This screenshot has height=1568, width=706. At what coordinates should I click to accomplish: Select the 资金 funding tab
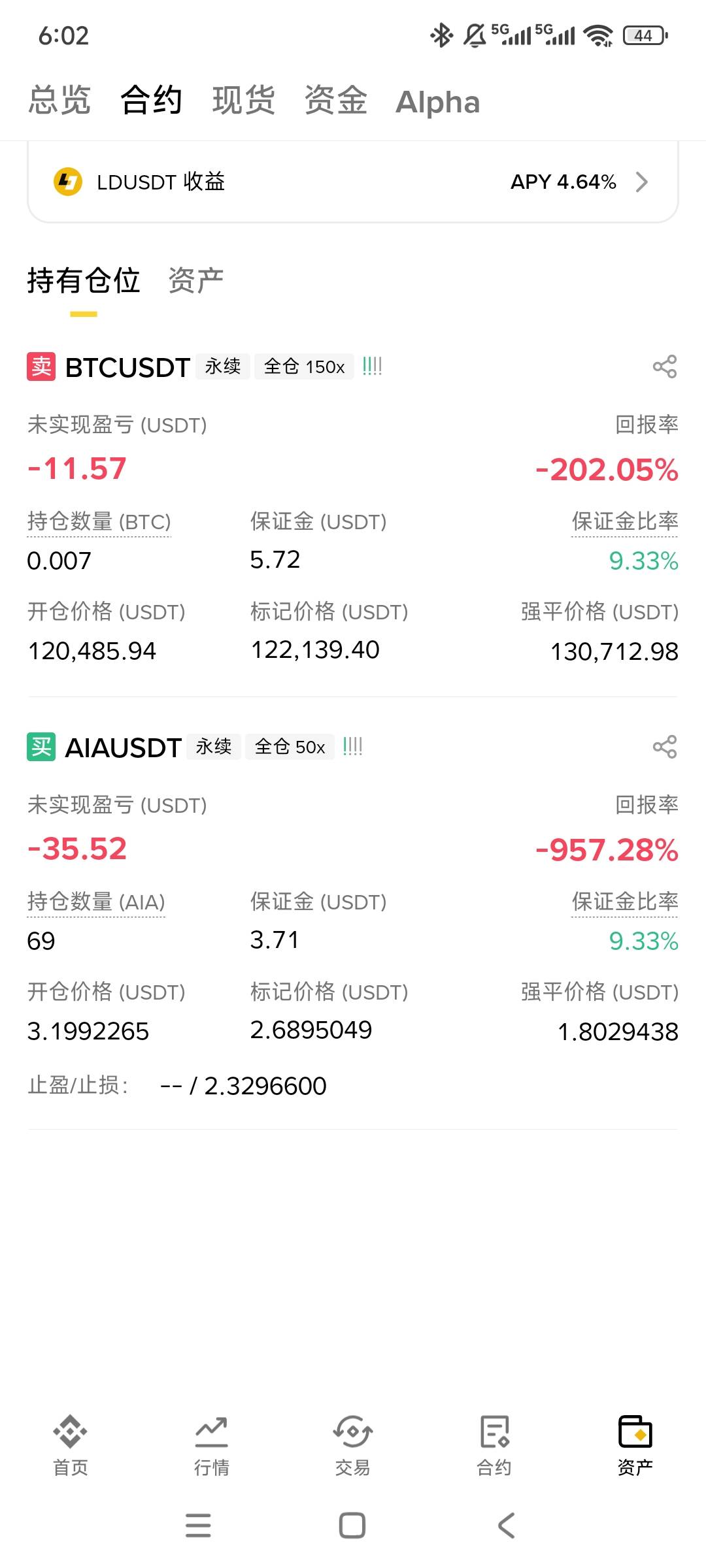pos(336,101)
